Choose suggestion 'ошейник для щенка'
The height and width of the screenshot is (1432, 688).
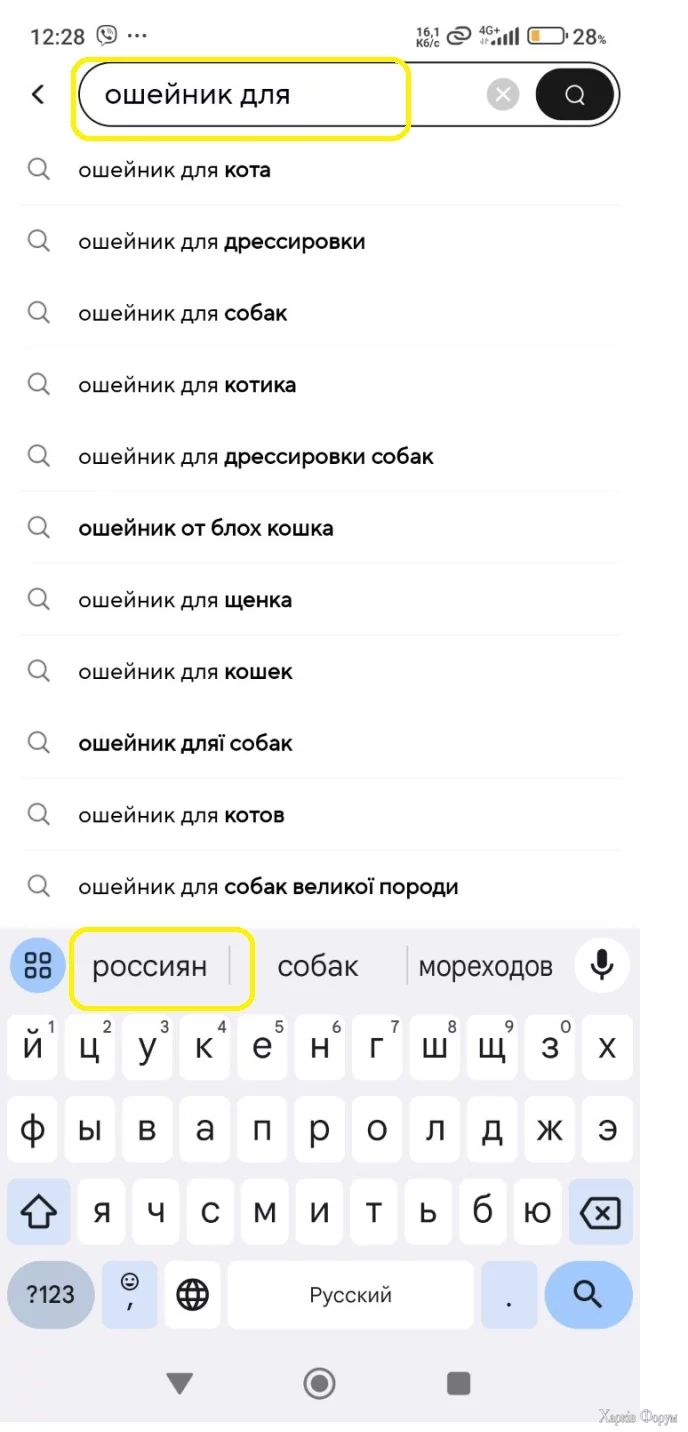[185, 600]
